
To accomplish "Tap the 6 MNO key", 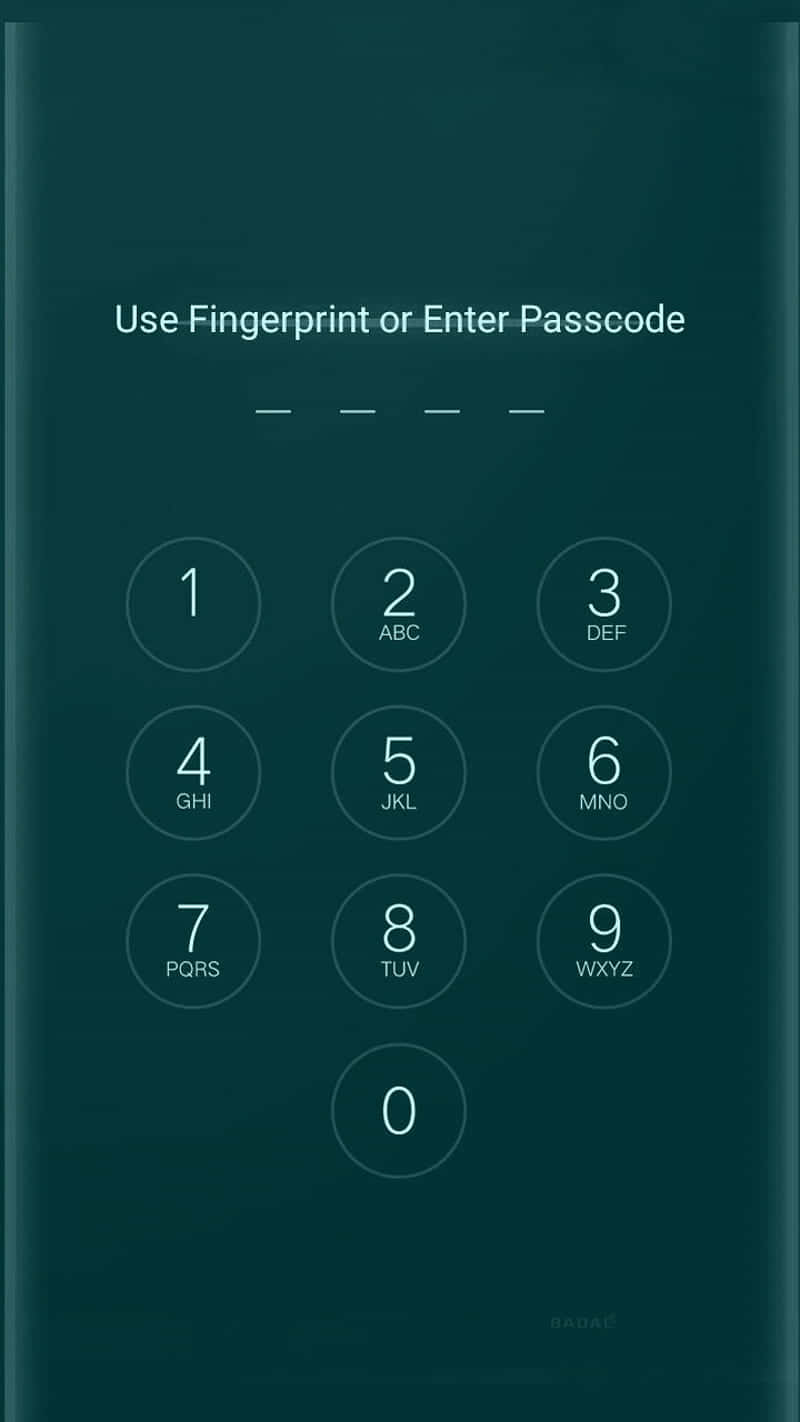I will [604, 772].
